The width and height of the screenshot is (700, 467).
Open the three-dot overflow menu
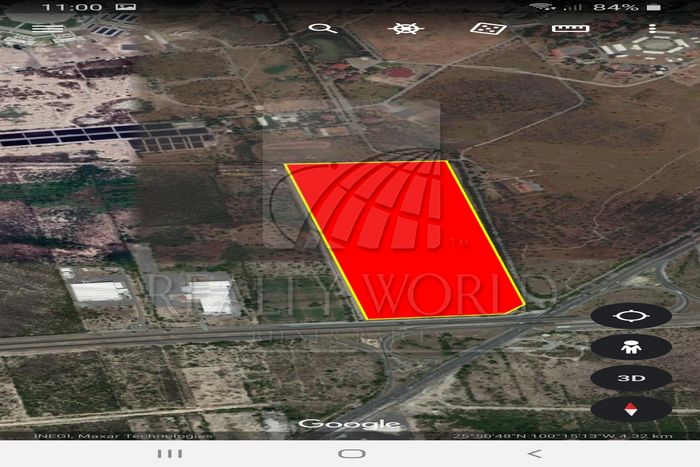coord(653,28)
